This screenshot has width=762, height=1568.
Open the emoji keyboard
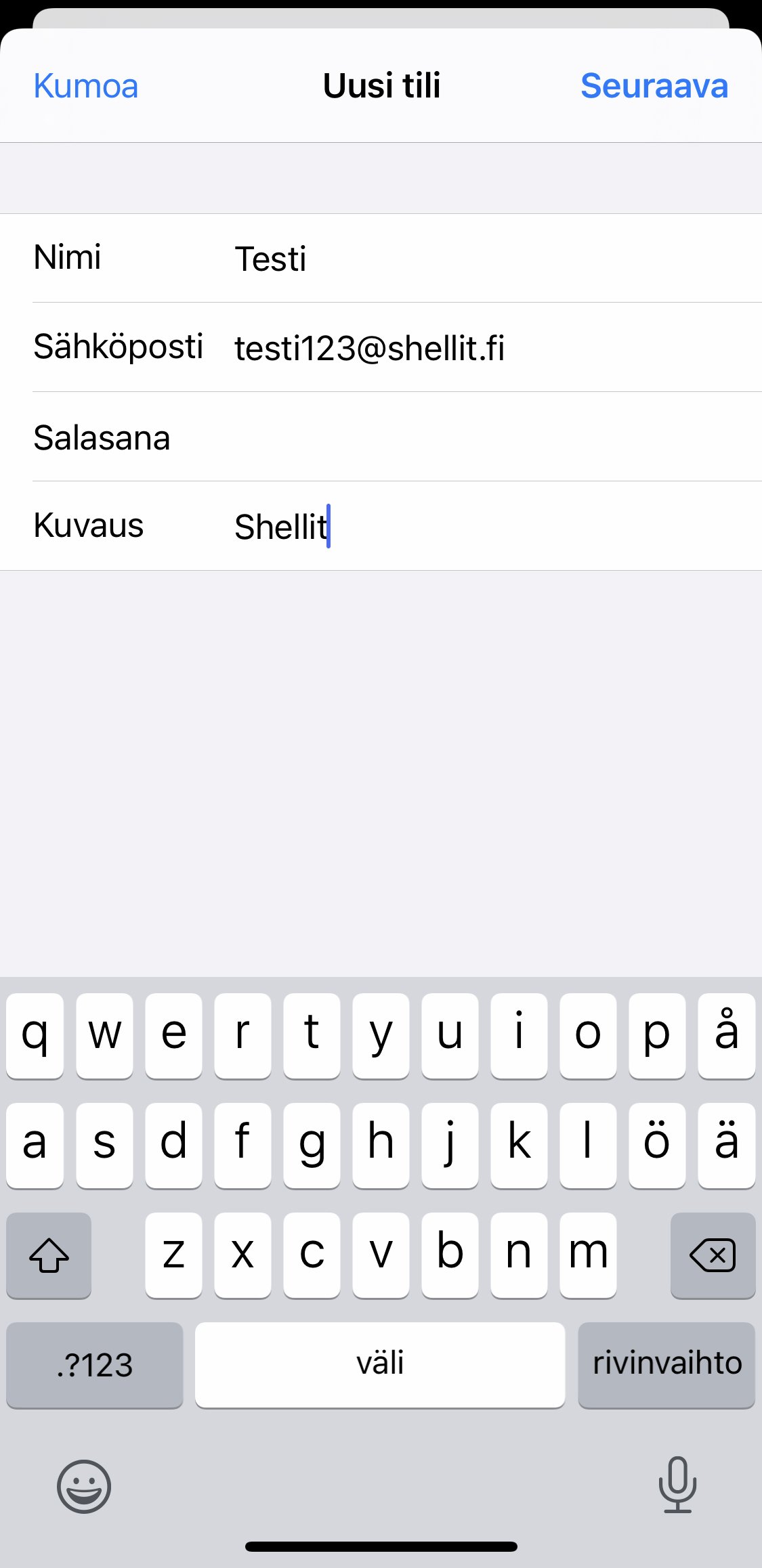(84, 1486)
